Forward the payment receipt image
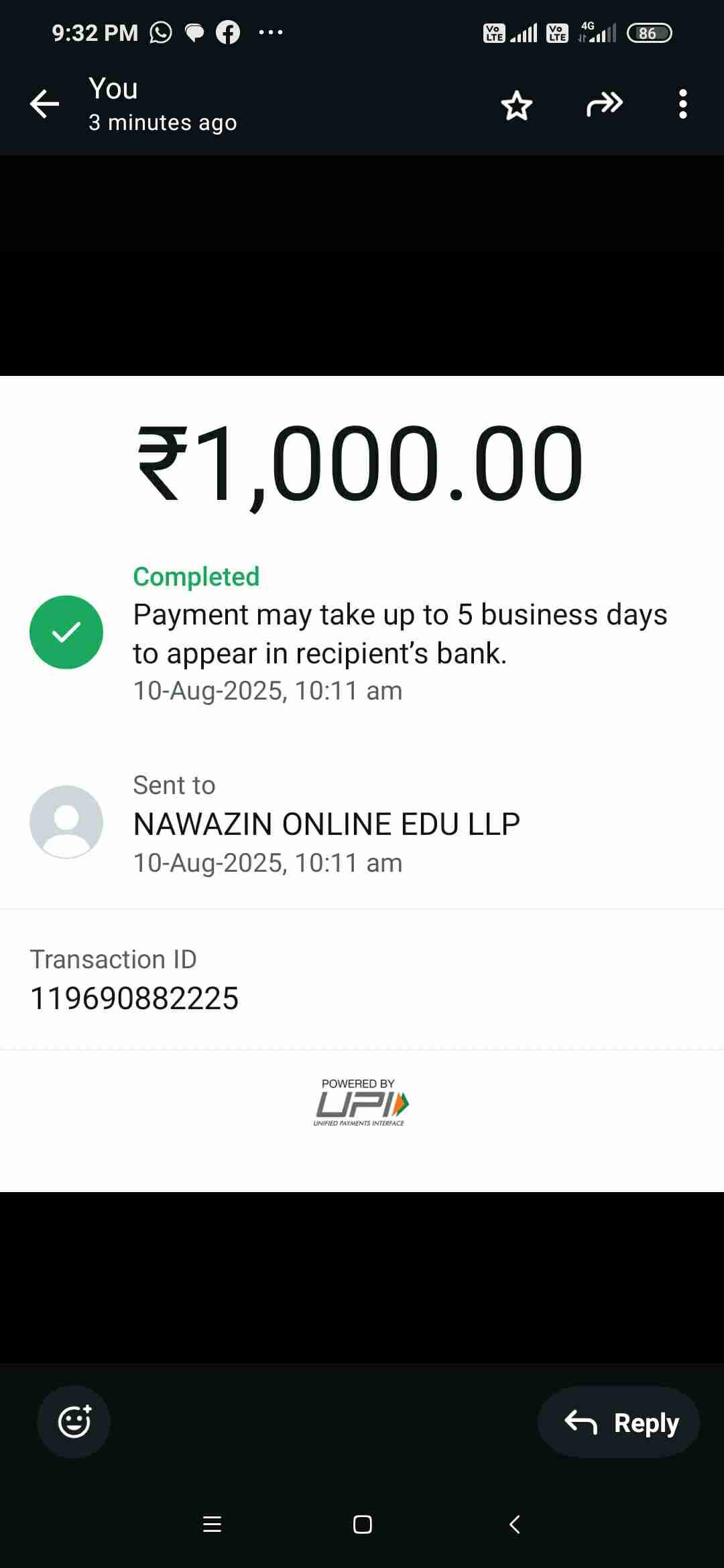 604,105
